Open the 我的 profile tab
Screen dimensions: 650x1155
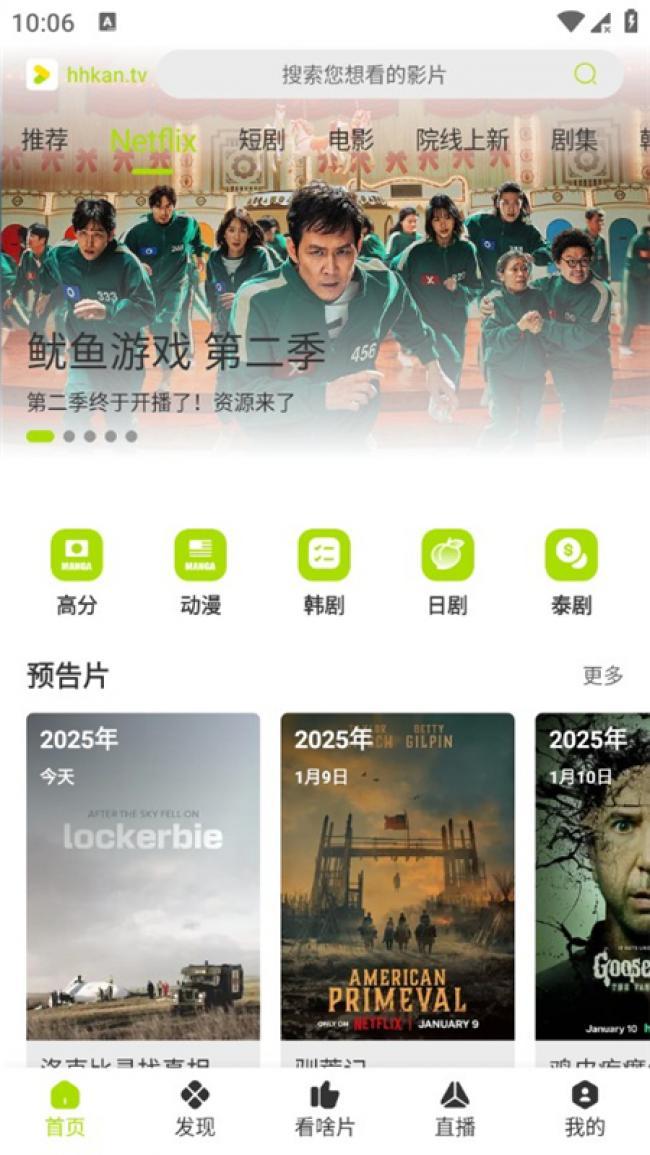coord(585,1109)
